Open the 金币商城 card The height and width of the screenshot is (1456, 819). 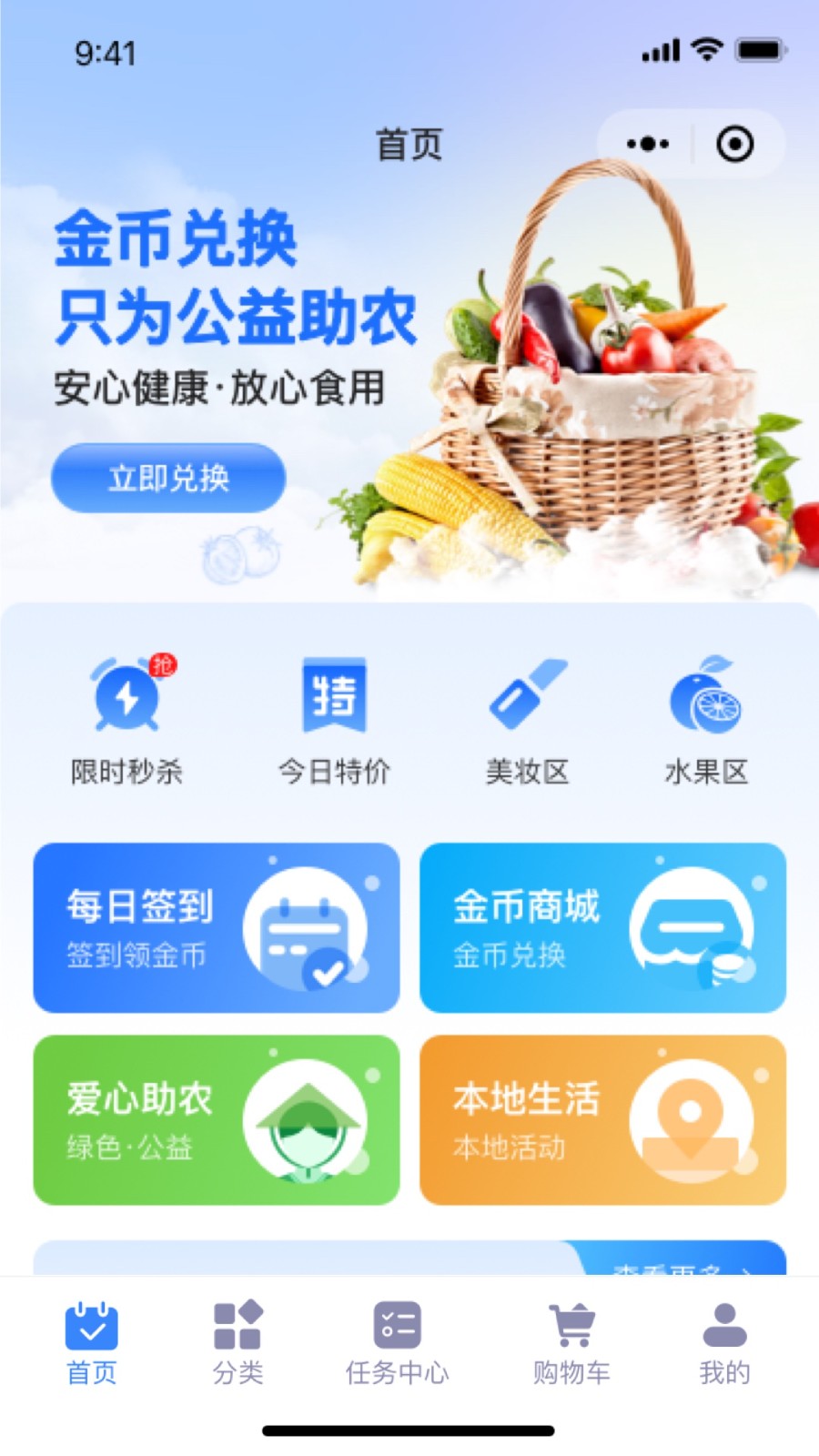[602, 927]
